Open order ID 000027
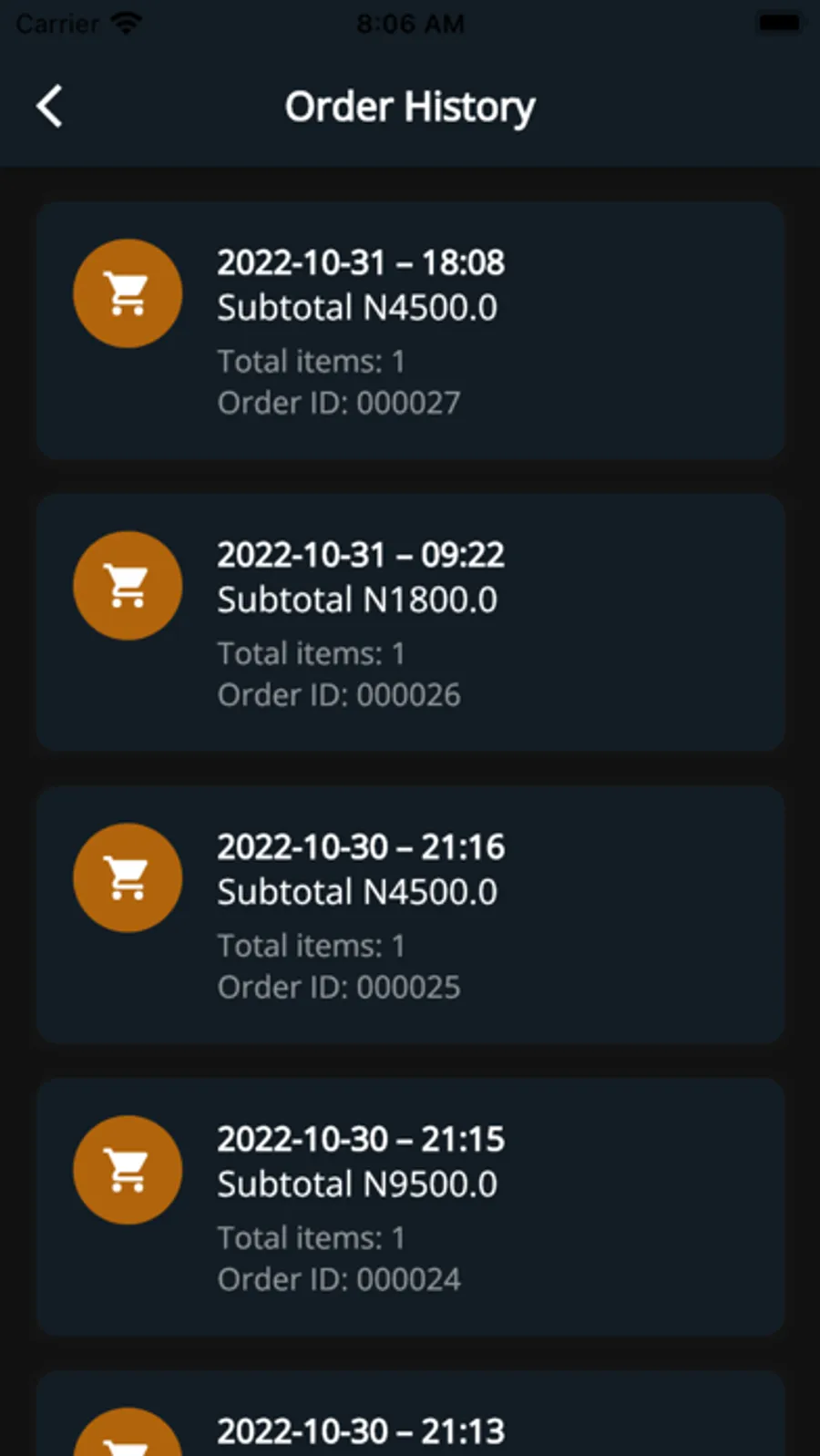 point(410,331)
